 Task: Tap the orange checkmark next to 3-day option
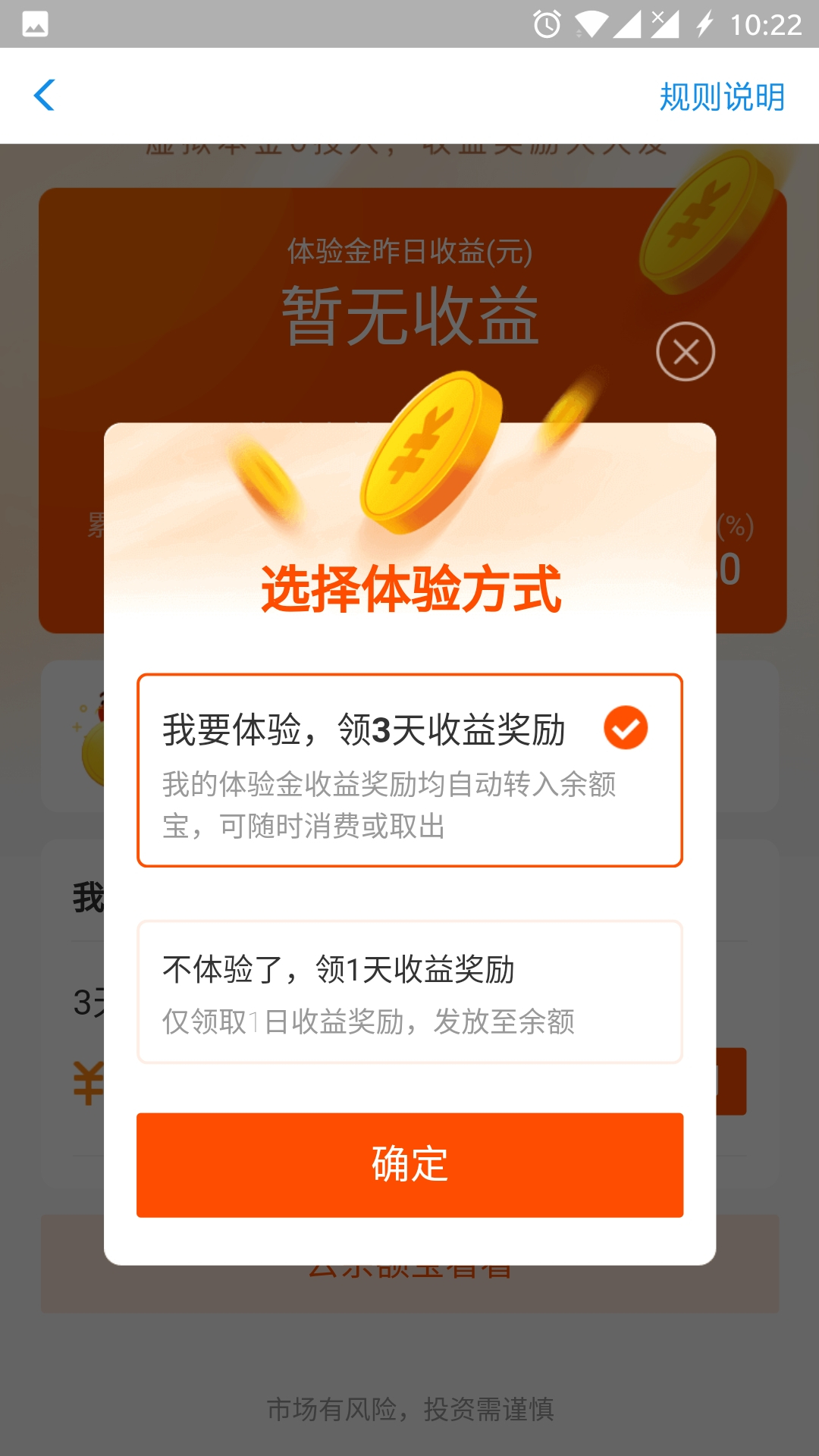point(625,728)
